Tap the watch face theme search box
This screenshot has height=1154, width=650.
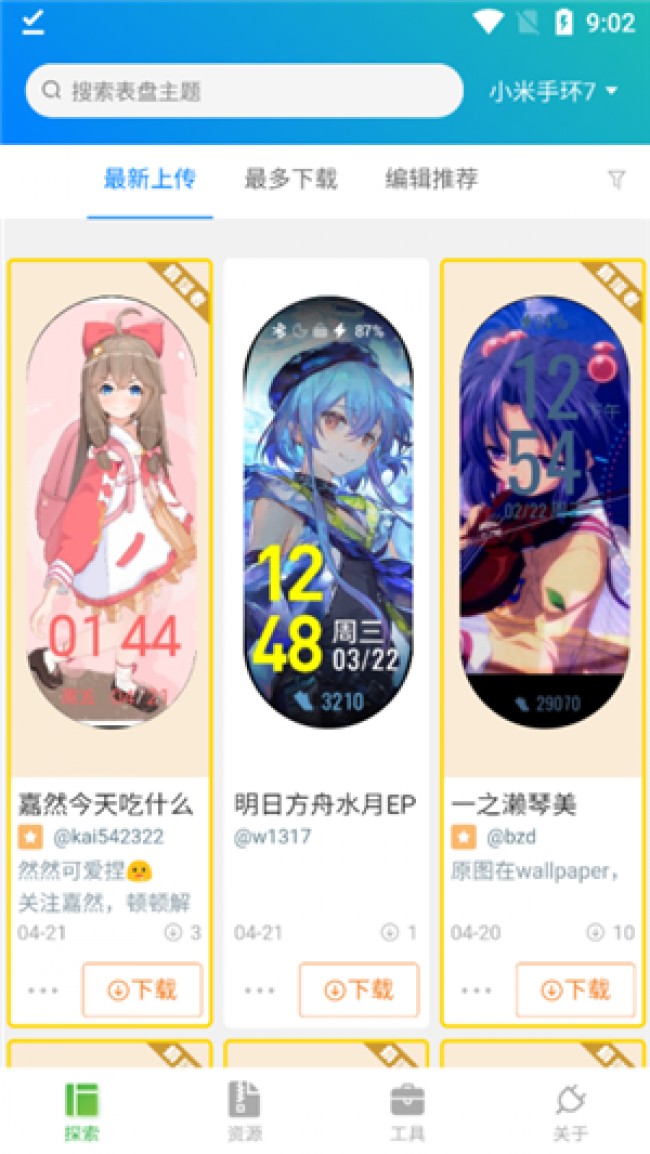pyautogui.click(x=244, y=91)
